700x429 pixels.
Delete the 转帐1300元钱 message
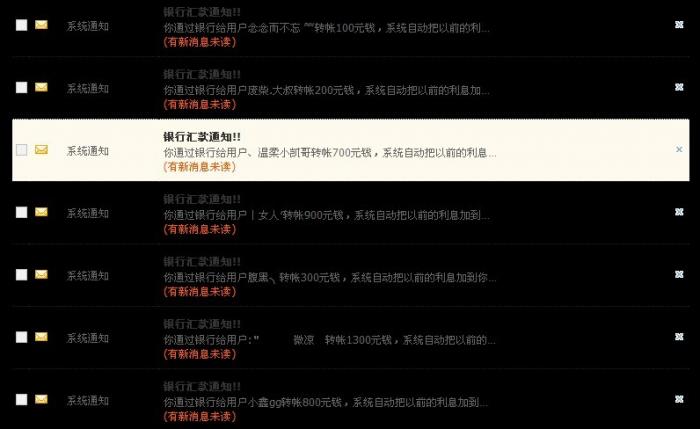(x=679, y=337)
